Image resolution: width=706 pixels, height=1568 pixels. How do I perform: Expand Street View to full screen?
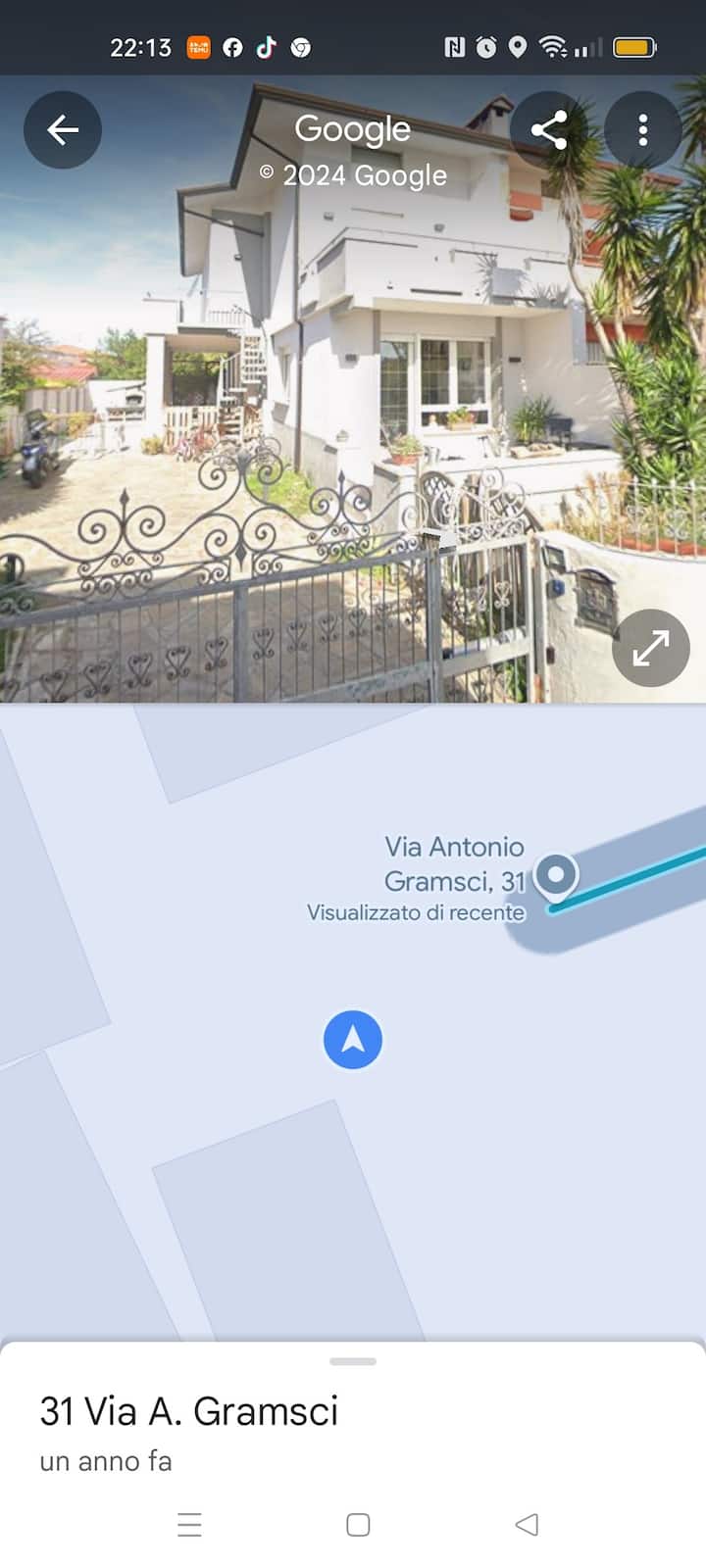tap(651, 648)
